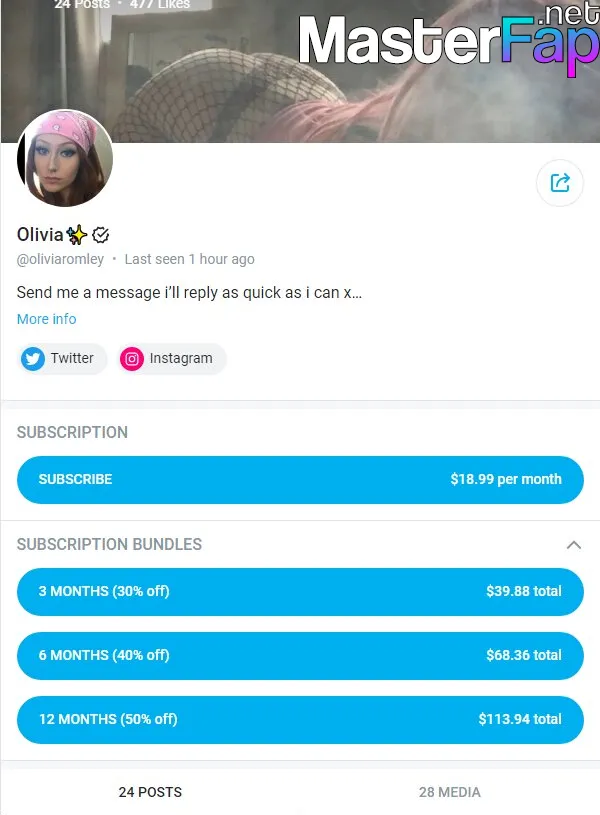This screenshot has height=815, width=600.
Task: Collapse the Subscription Bundles section
Action: coord(573,545)
